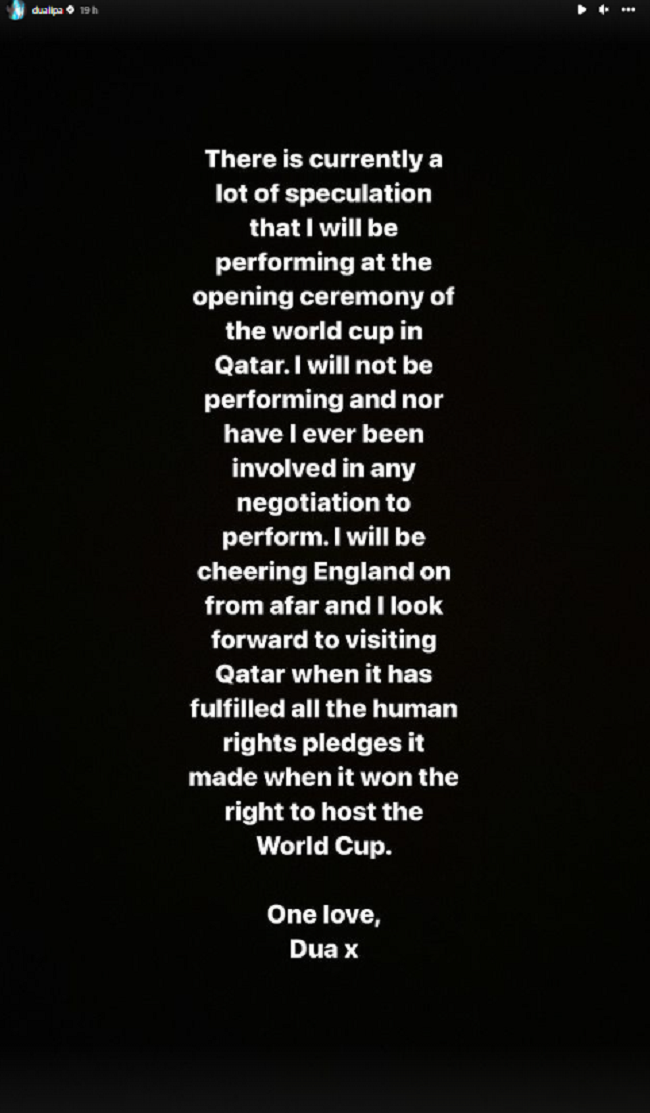Tap the dualipa profile picture avatar
This screenshot has width=650, height=1113.
[x=16, y=11]
